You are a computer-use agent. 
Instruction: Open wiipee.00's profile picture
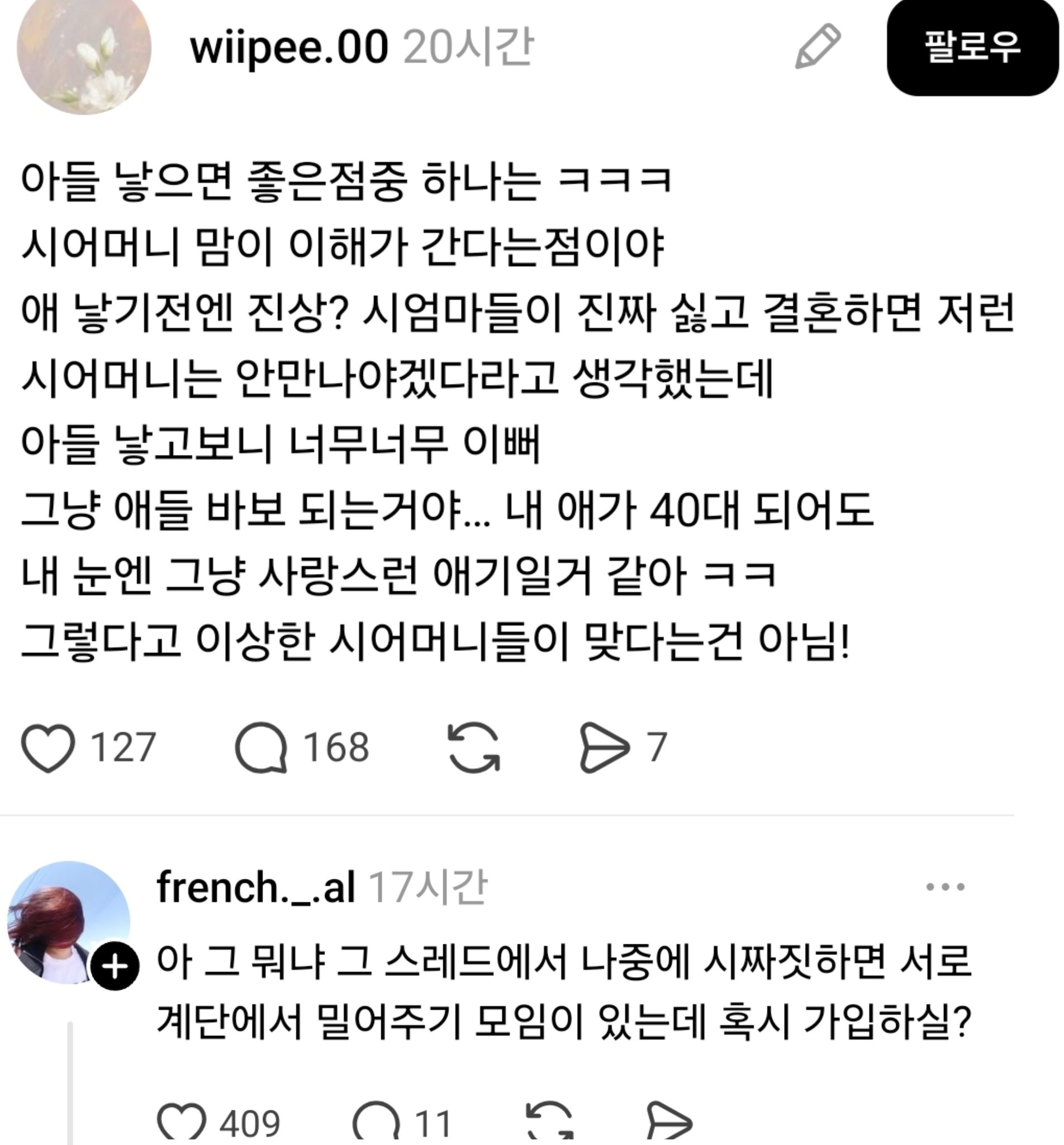(x=84, y=49)
